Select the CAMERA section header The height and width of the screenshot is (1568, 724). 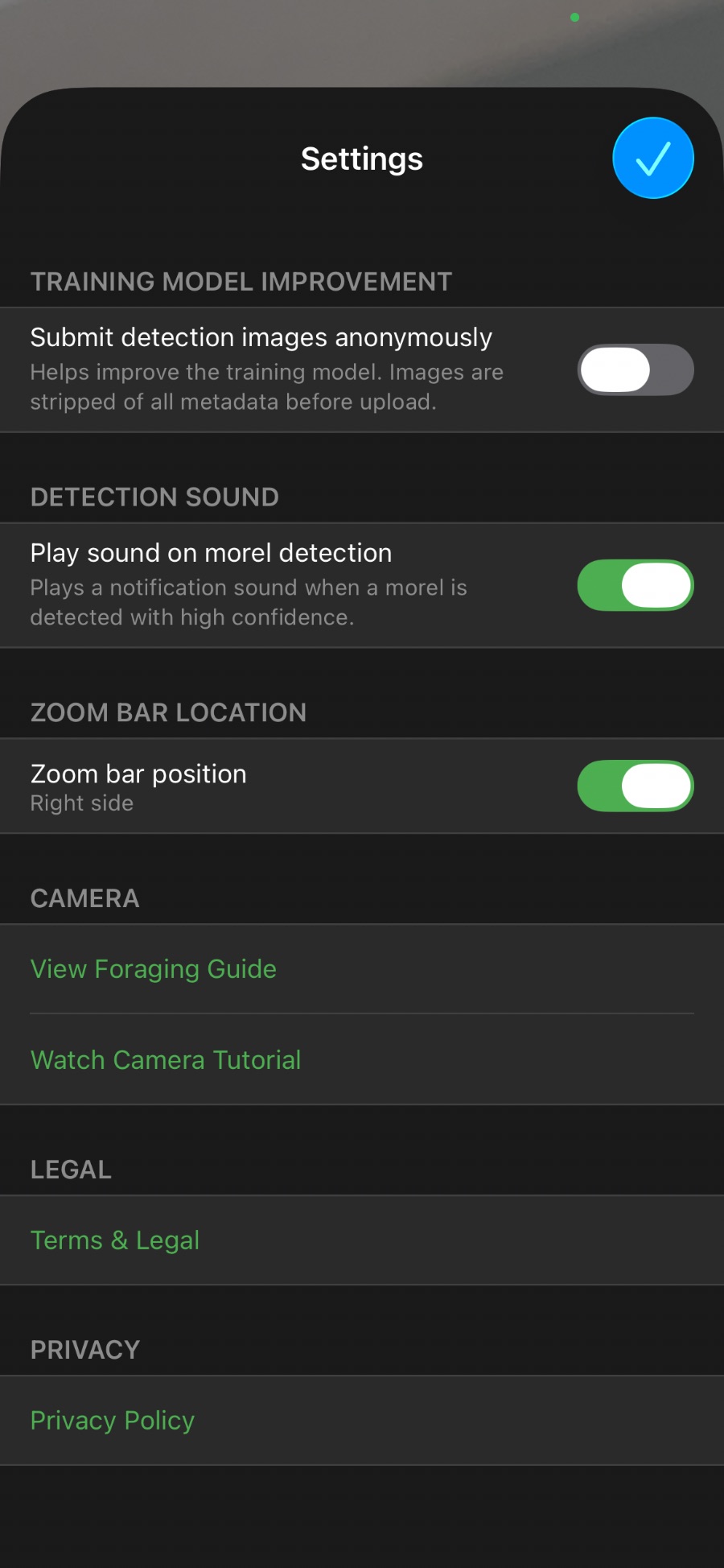click(84, 898)
